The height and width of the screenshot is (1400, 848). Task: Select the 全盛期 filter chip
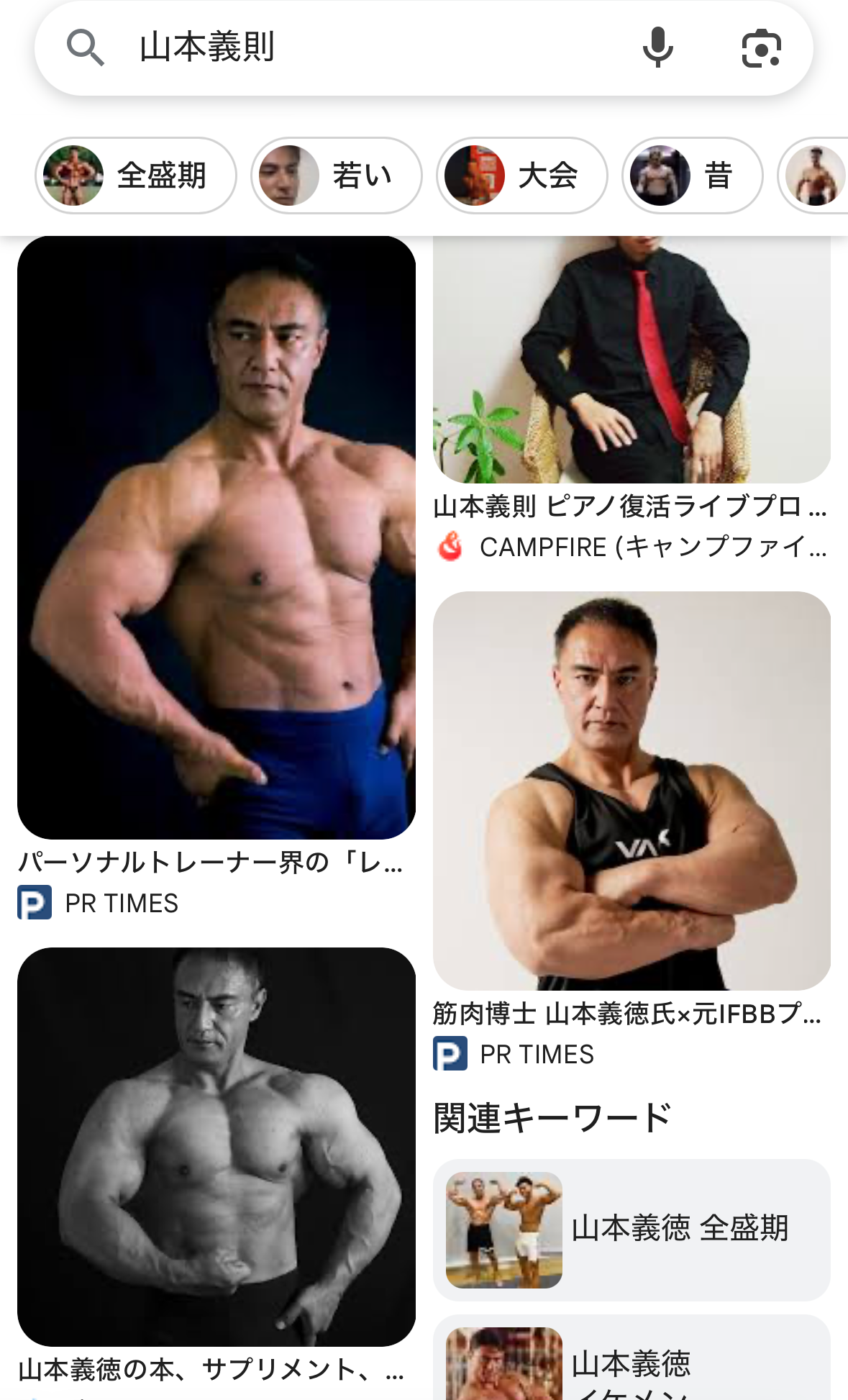136,176
